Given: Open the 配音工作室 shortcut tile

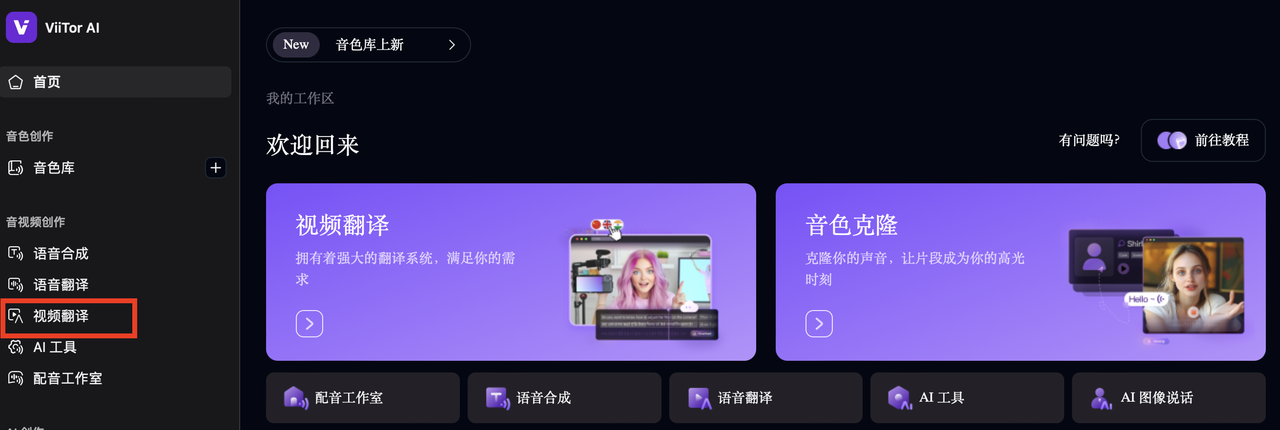Looking at the screenshot, I should [x=363, y=397].
